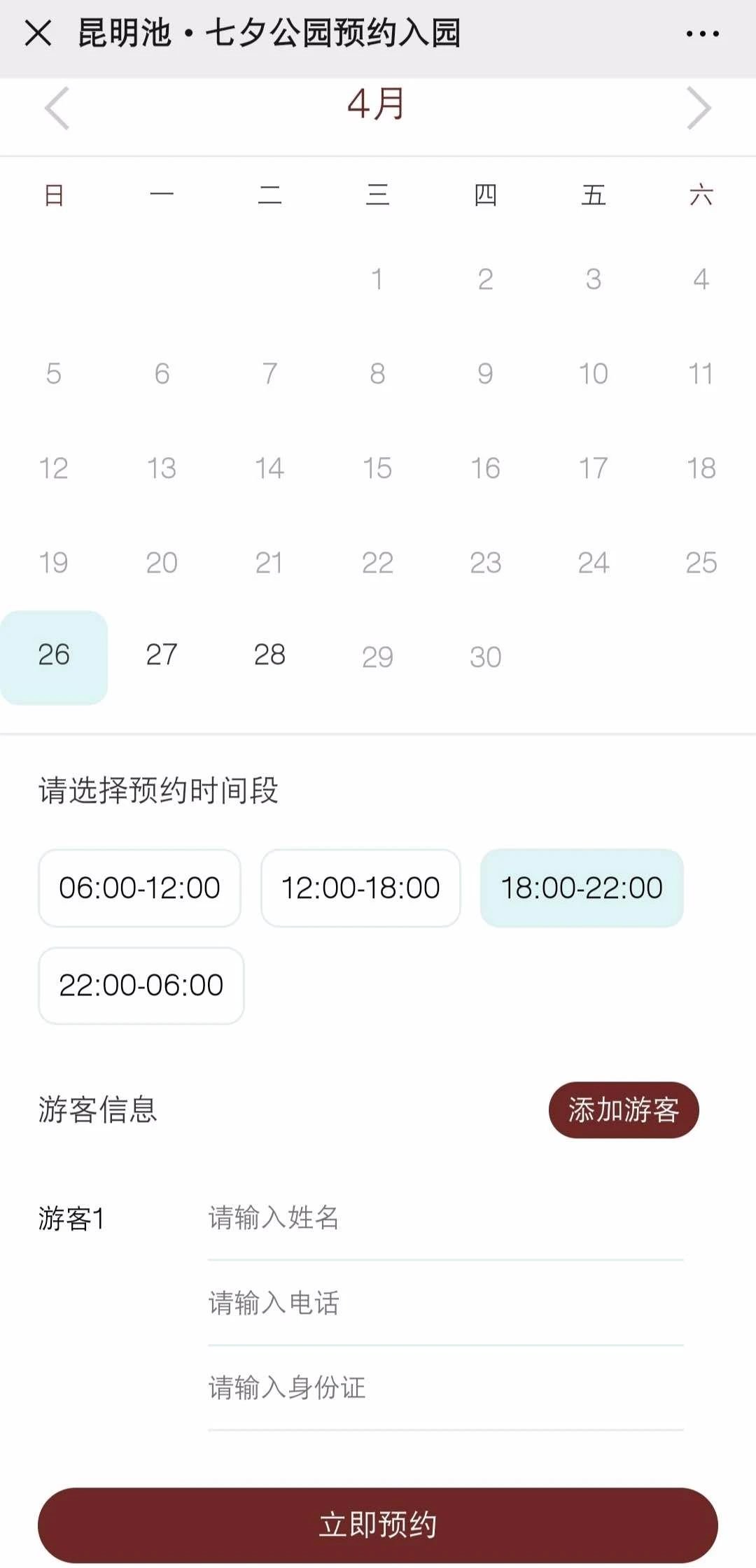Choose April 28 as visit date
This screenshot has height=1568, width=756.
(269, 656)
